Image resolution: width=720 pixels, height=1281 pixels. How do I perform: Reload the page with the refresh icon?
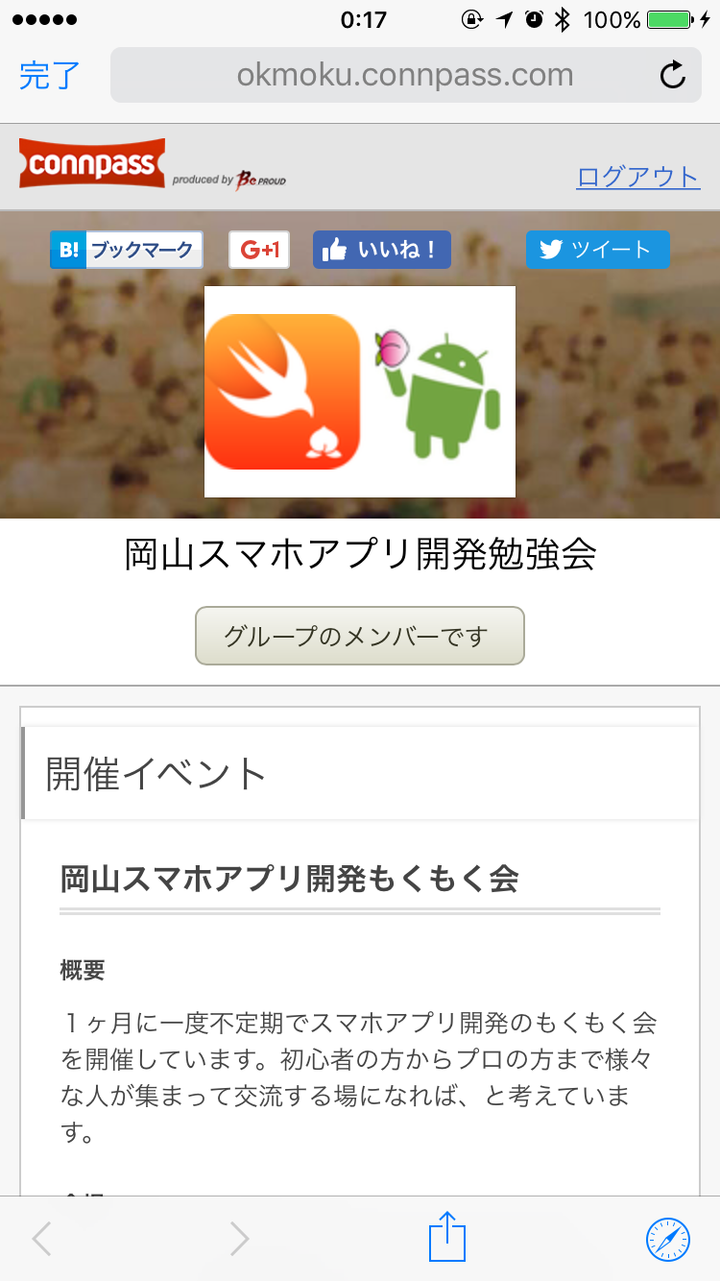coord(673,75)
